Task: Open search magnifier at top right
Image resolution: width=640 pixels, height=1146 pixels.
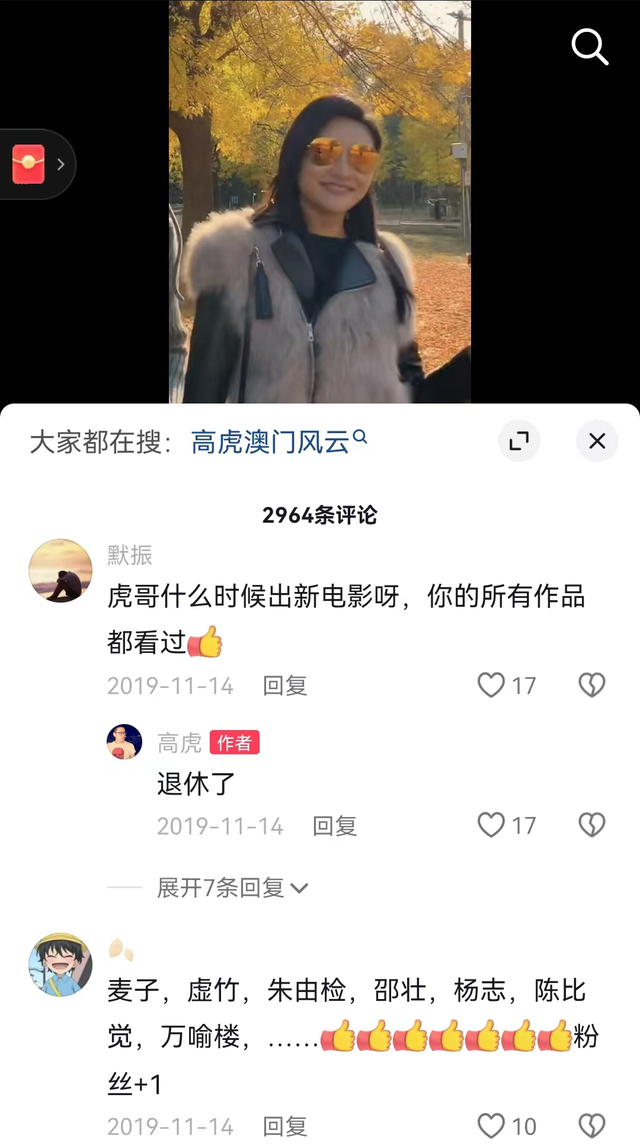Action: (590, 46)
